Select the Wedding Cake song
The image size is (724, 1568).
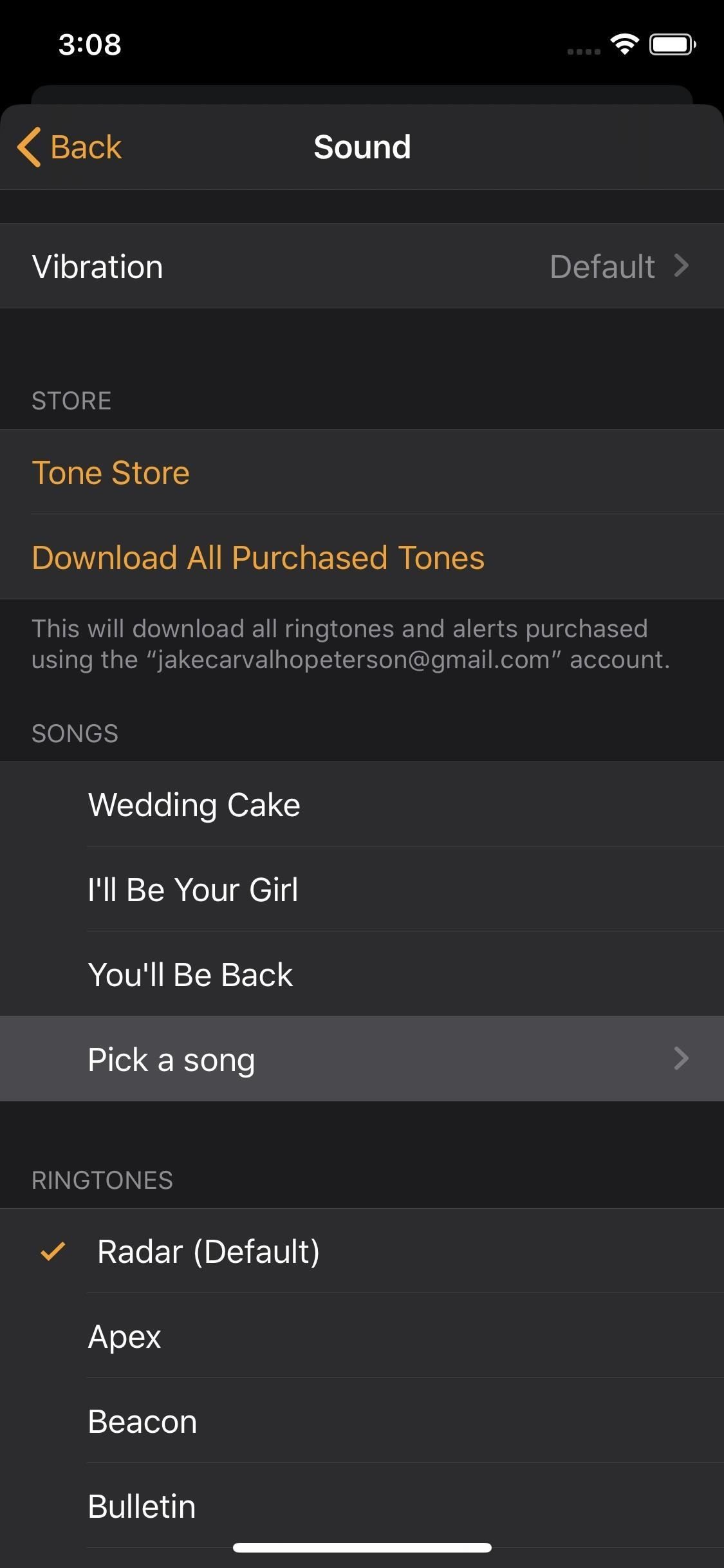click(194, 804)
